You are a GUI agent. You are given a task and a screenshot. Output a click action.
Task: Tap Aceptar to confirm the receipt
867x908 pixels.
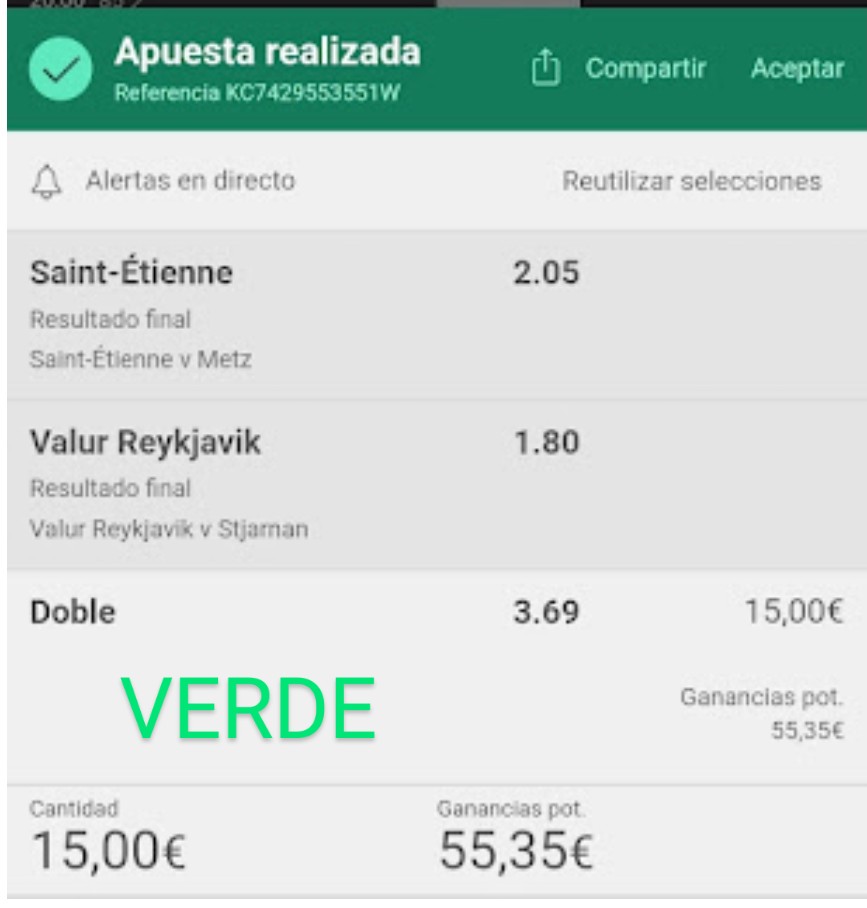[797, 69]
